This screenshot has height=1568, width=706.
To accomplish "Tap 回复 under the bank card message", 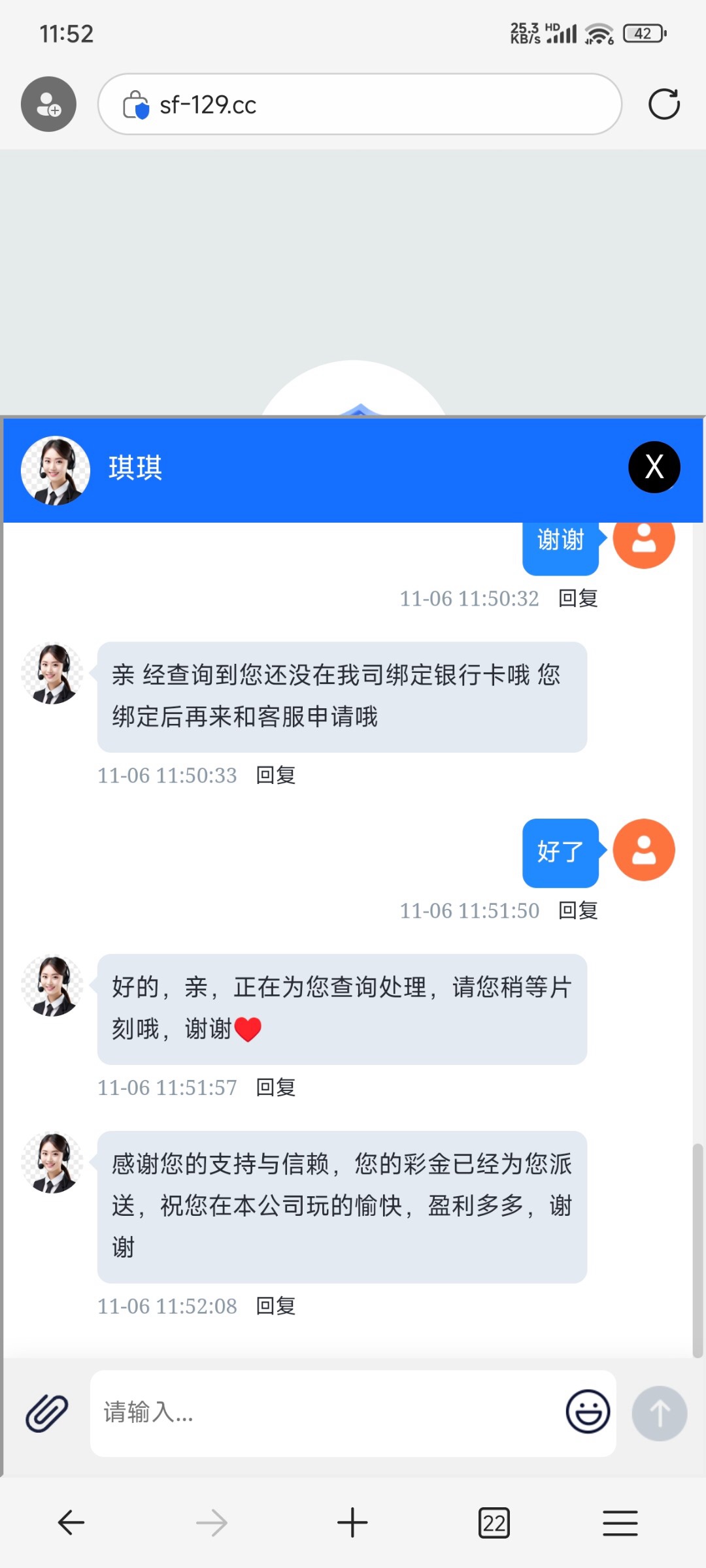I will point(275,775).
